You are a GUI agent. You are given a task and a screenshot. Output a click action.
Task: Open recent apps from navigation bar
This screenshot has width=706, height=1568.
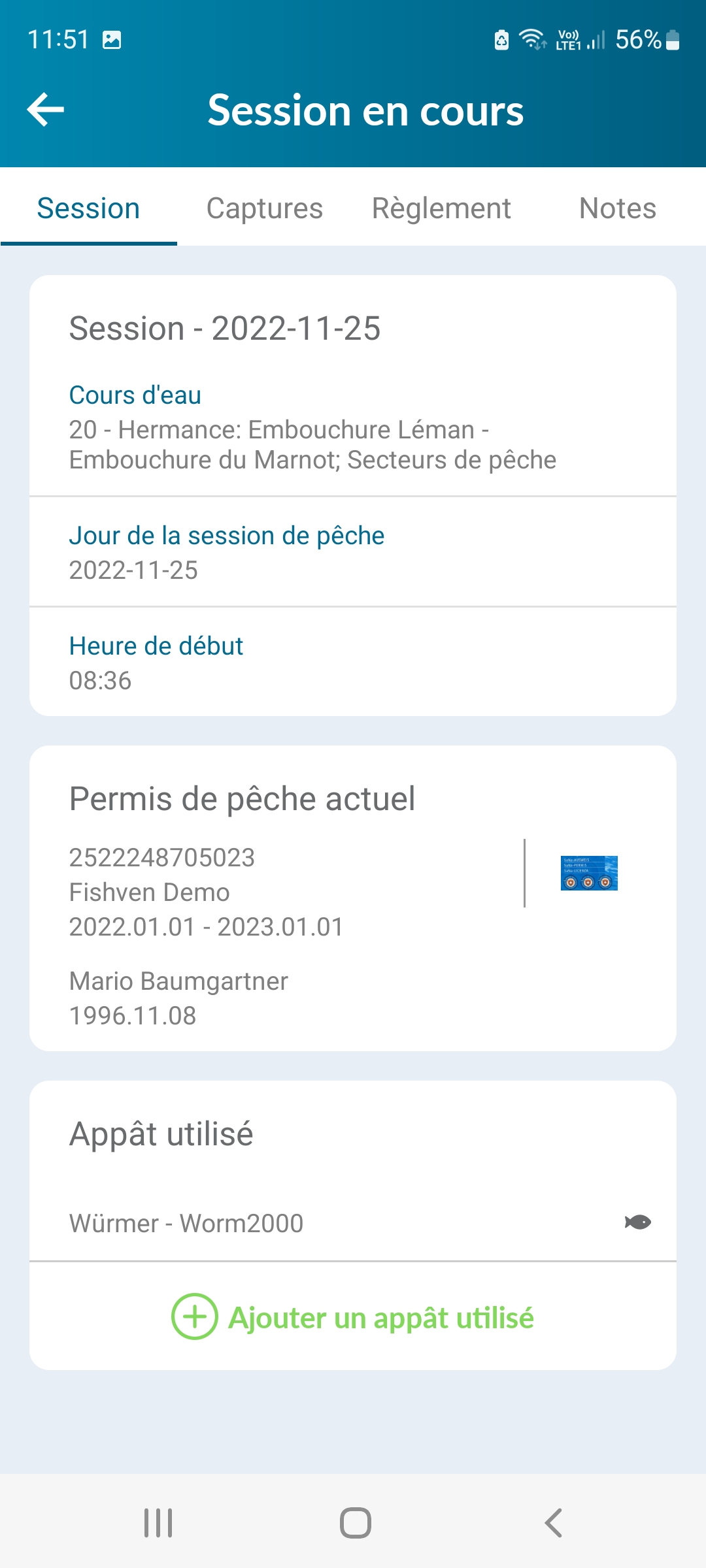[158, 1523]
